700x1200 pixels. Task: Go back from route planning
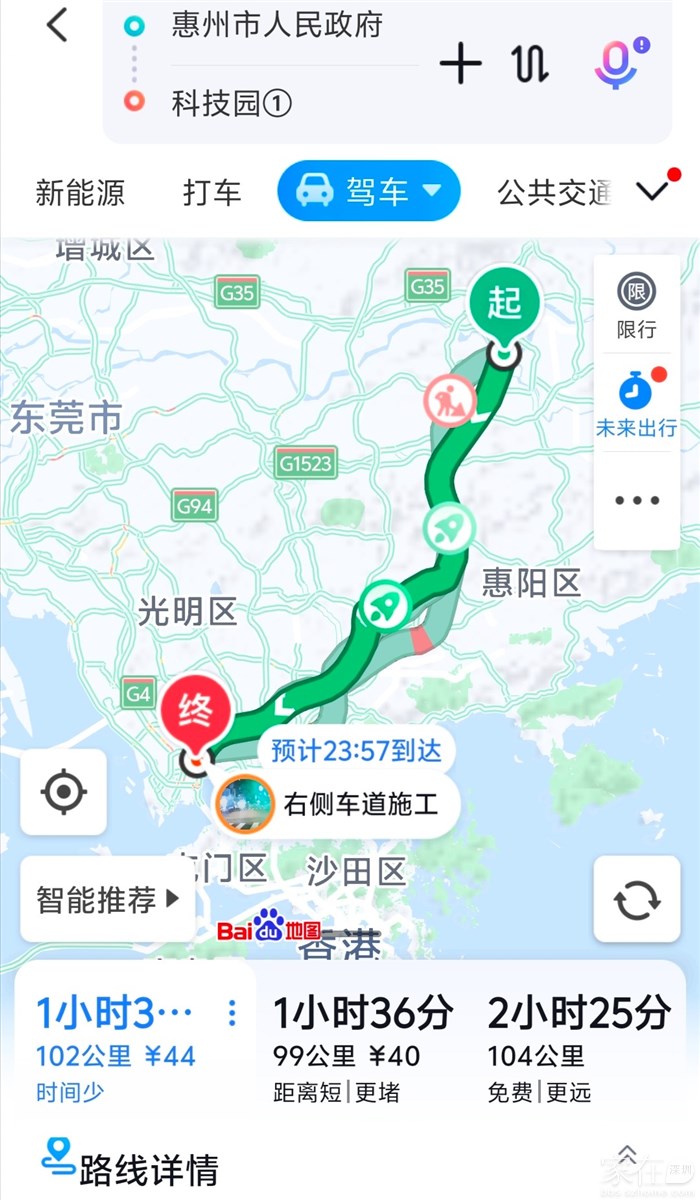point(57,25)
